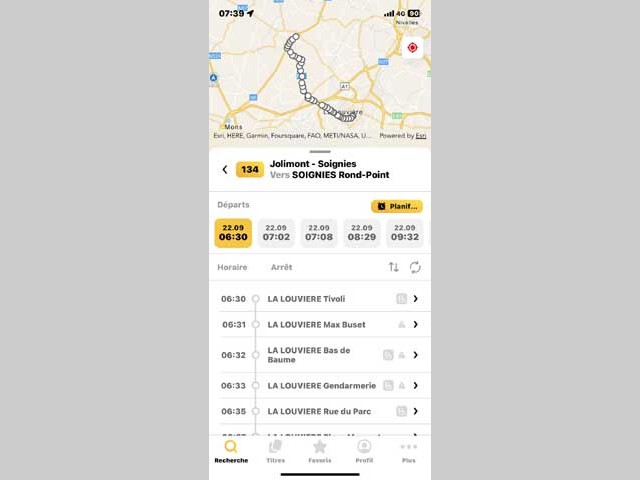
Task: Refresh the schedule list
Action: click(x=415, y=267)
